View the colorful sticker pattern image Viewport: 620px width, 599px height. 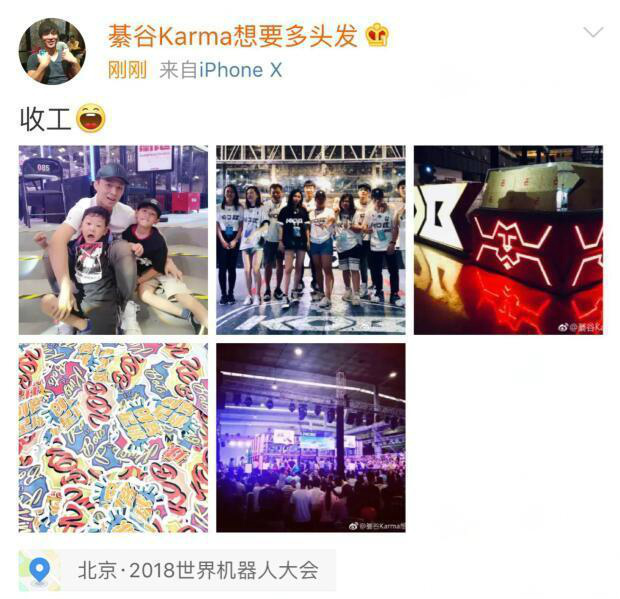pos(113,438)
